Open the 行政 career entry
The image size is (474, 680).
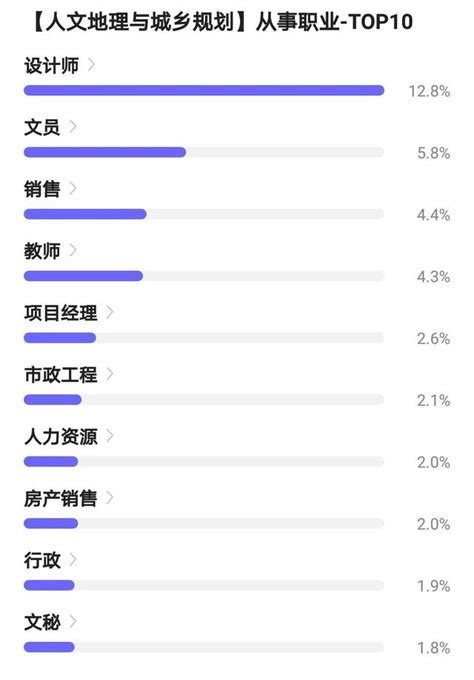coord(50,560)
